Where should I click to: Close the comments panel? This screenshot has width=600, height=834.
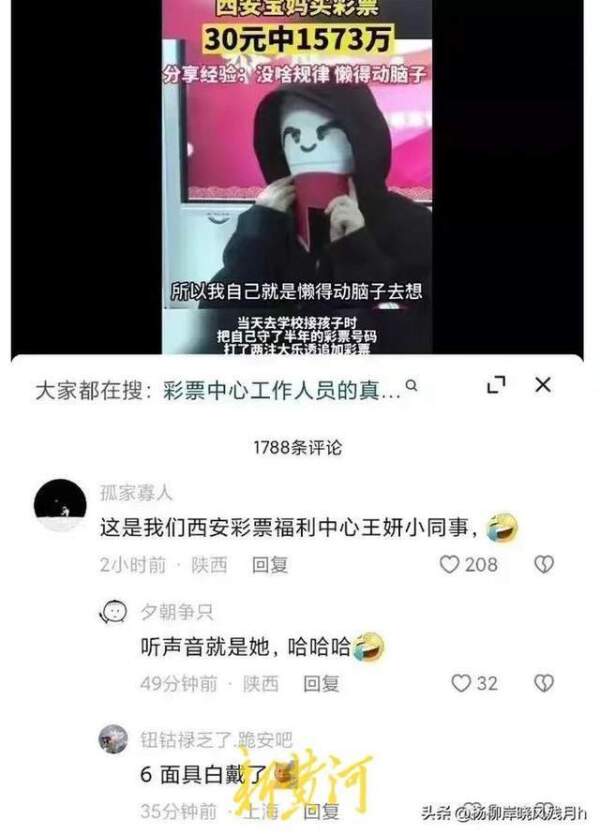point(543,385)
